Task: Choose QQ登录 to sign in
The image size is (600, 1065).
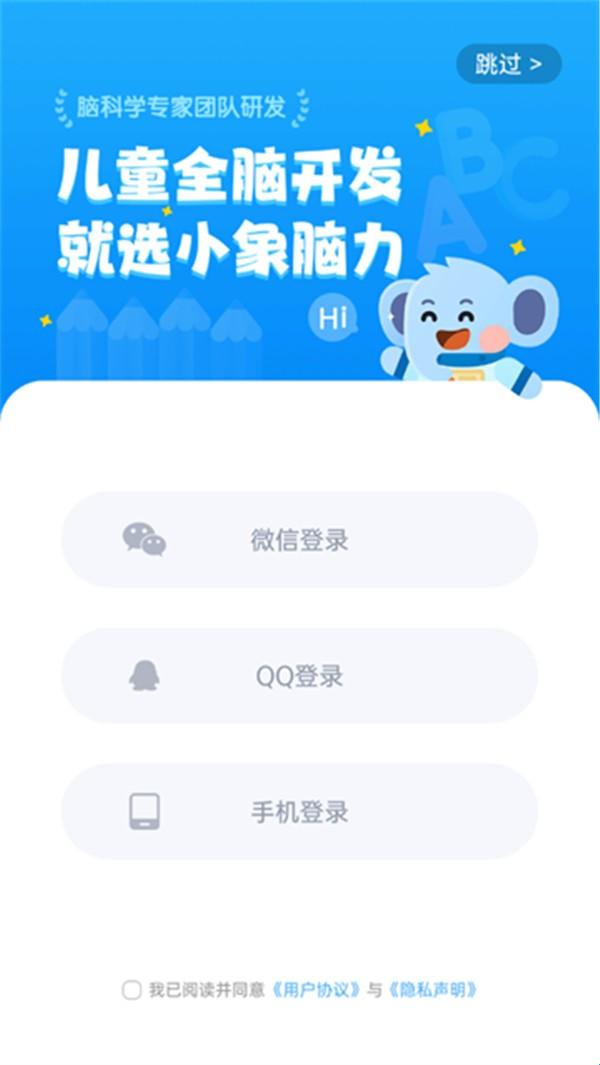Action: point(299,676)
